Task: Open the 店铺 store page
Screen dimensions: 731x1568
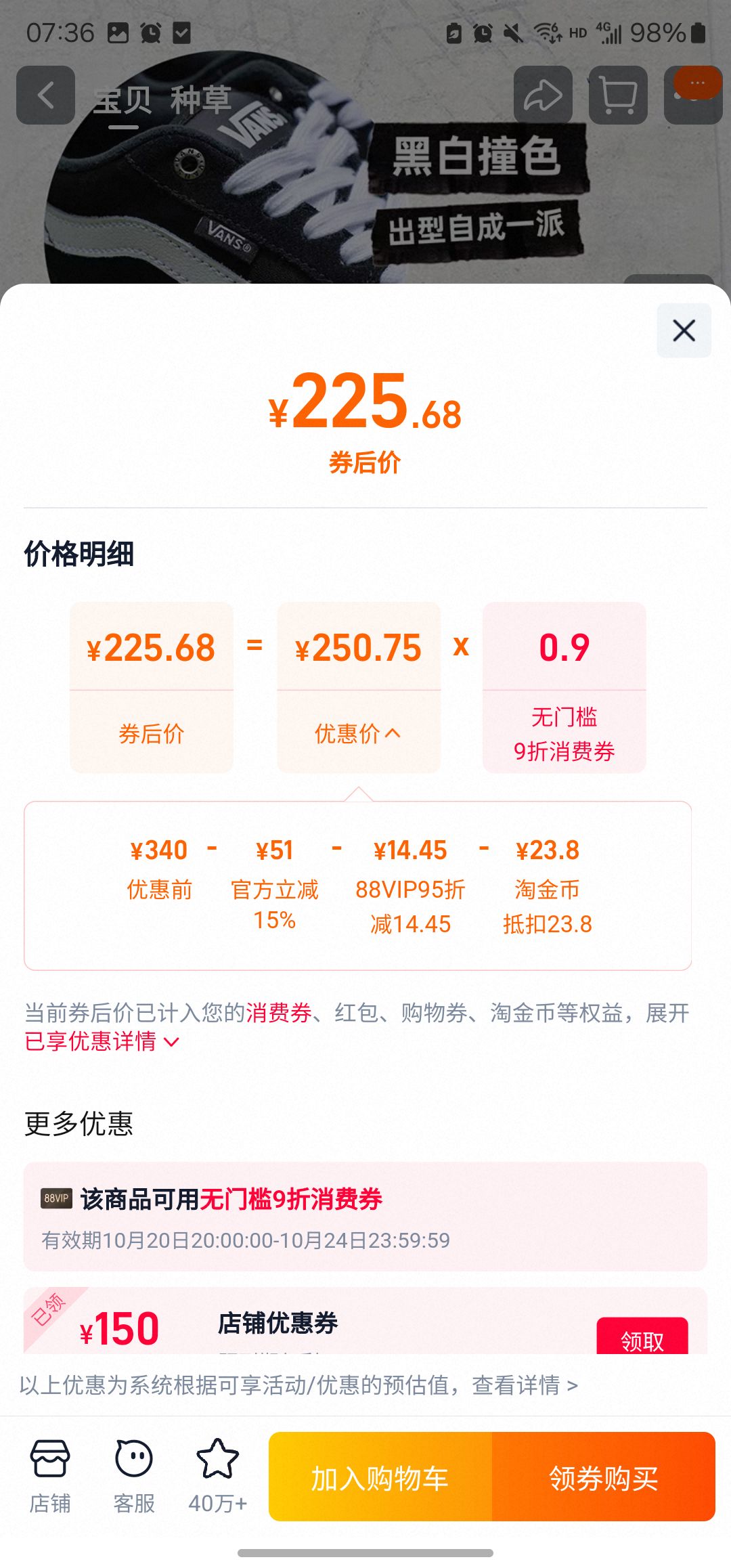Action: [49, 1477]
